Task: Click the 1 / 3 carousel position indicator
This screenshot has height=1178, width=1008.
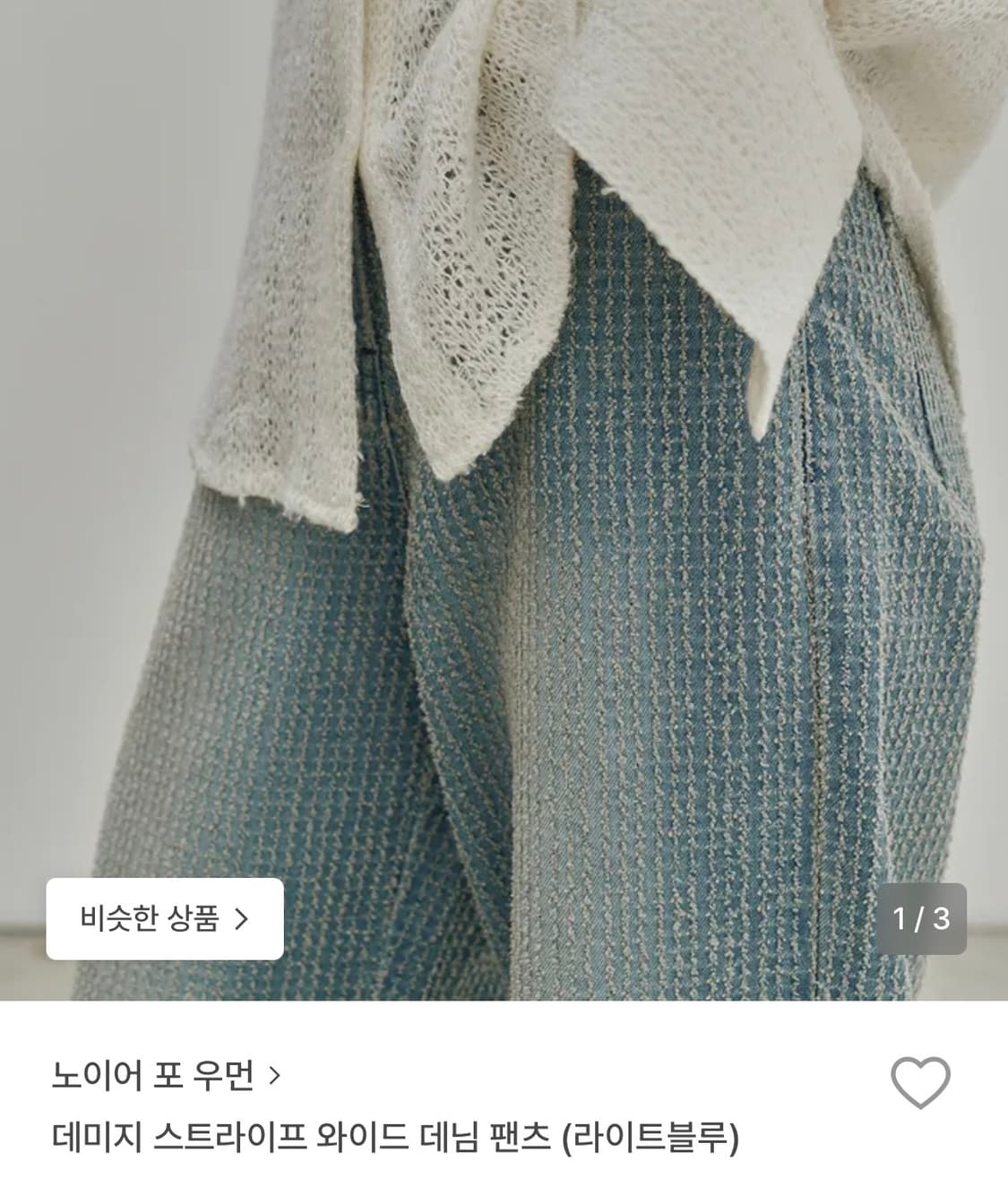Action: 922,917
